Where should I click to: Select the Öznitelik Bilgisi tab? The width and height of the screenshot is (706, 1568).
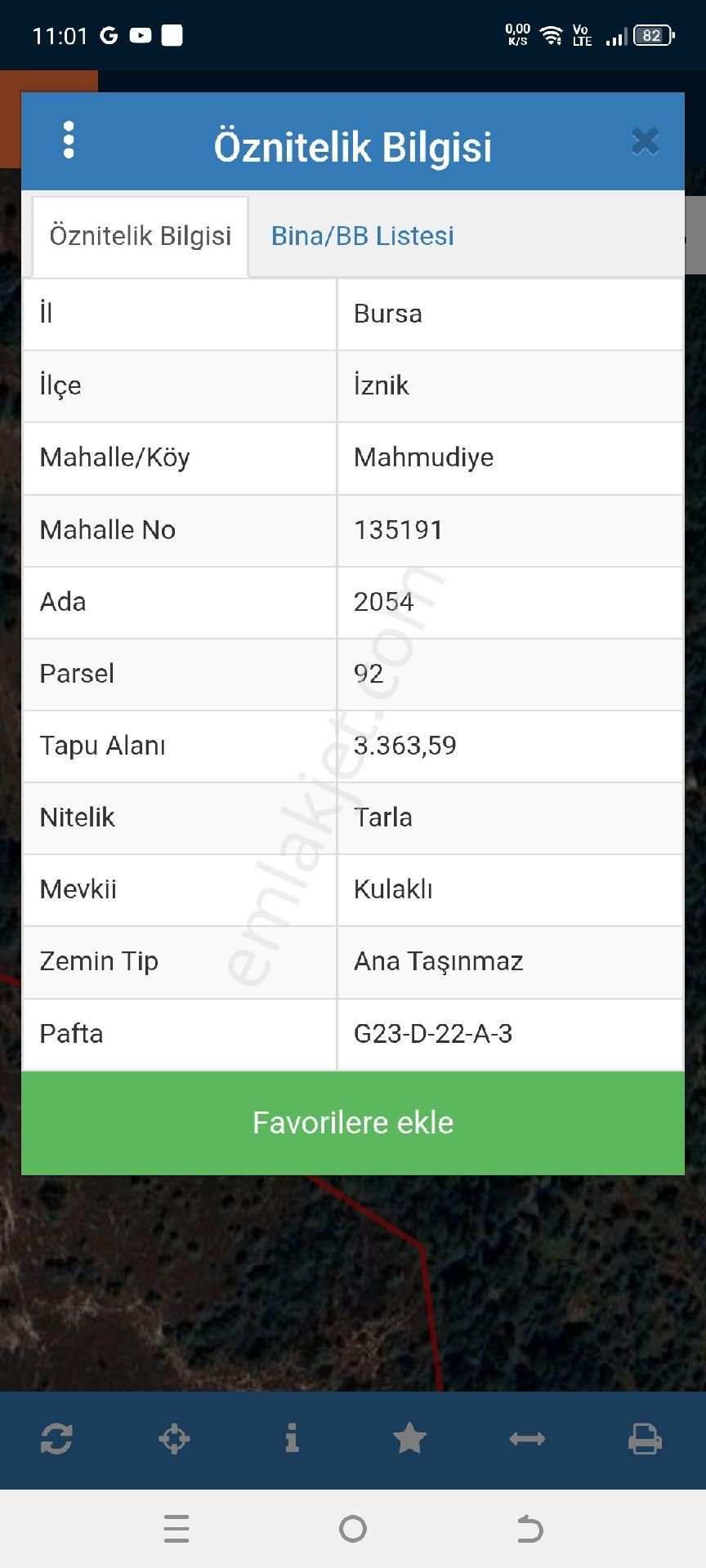point(139,236)
